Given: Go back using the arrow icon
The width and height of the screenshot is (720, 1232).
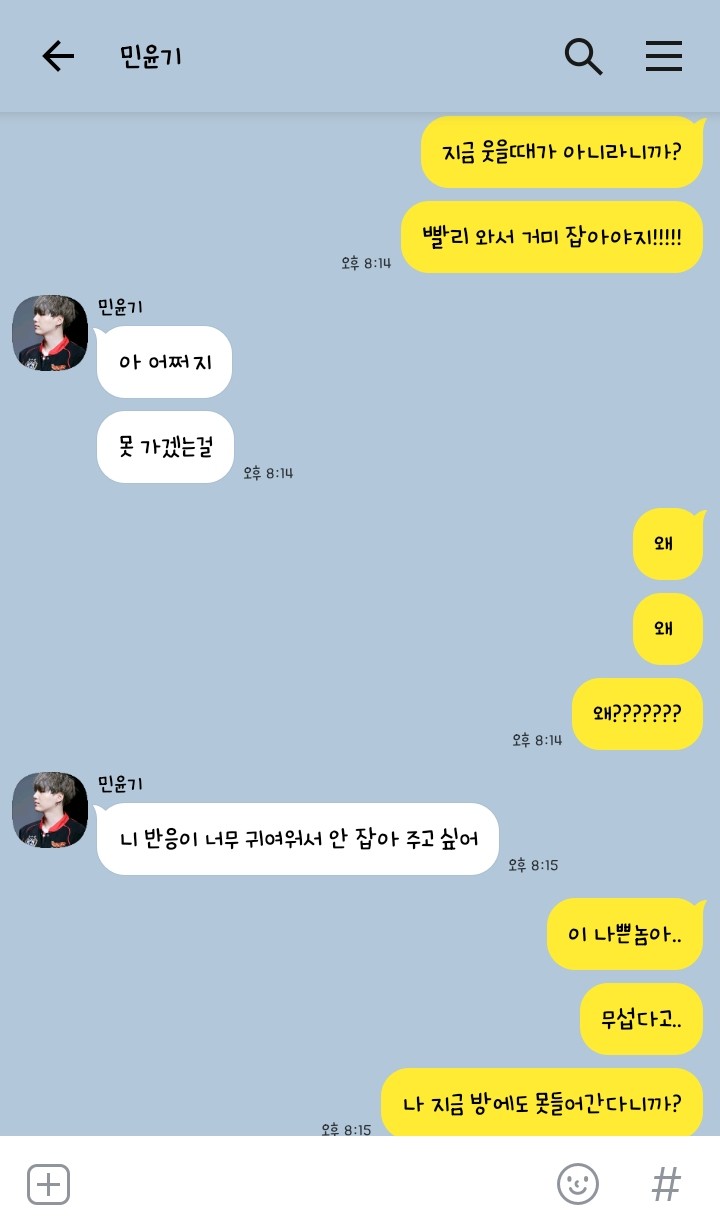Looking at the screenshot, I should 58,57.
